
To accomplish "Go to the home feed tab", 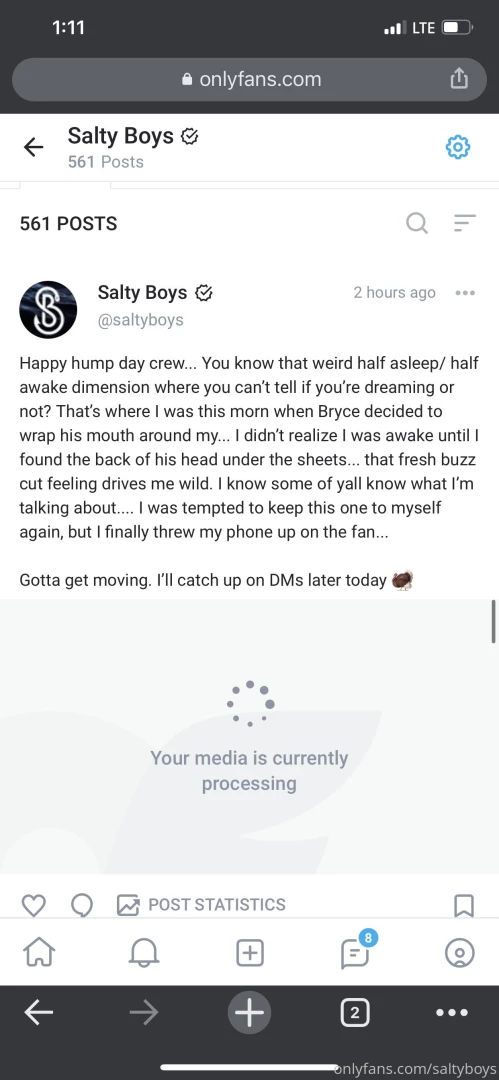I will click(39, 953).
